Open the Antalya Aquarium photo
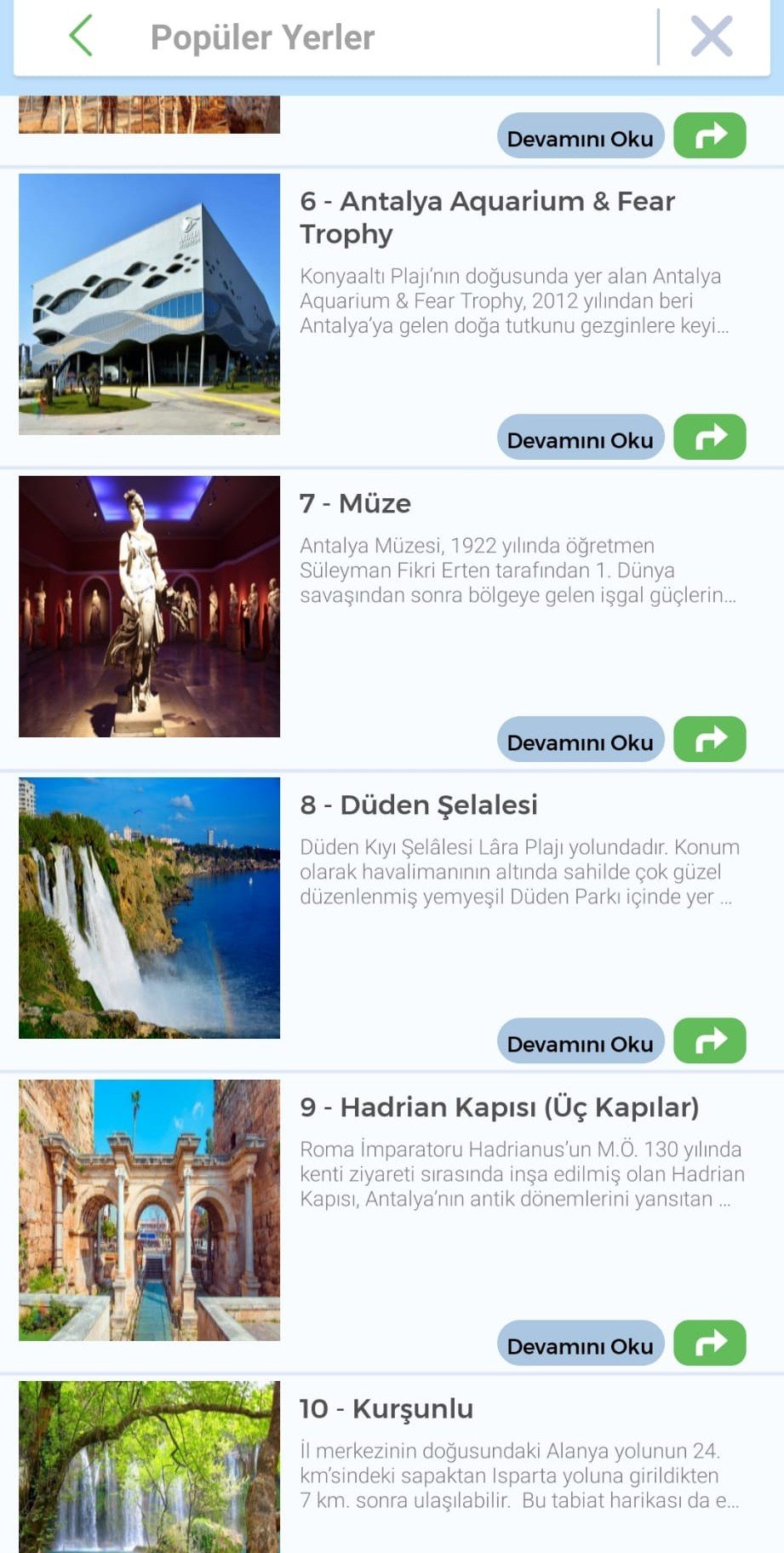 point(149,305)
